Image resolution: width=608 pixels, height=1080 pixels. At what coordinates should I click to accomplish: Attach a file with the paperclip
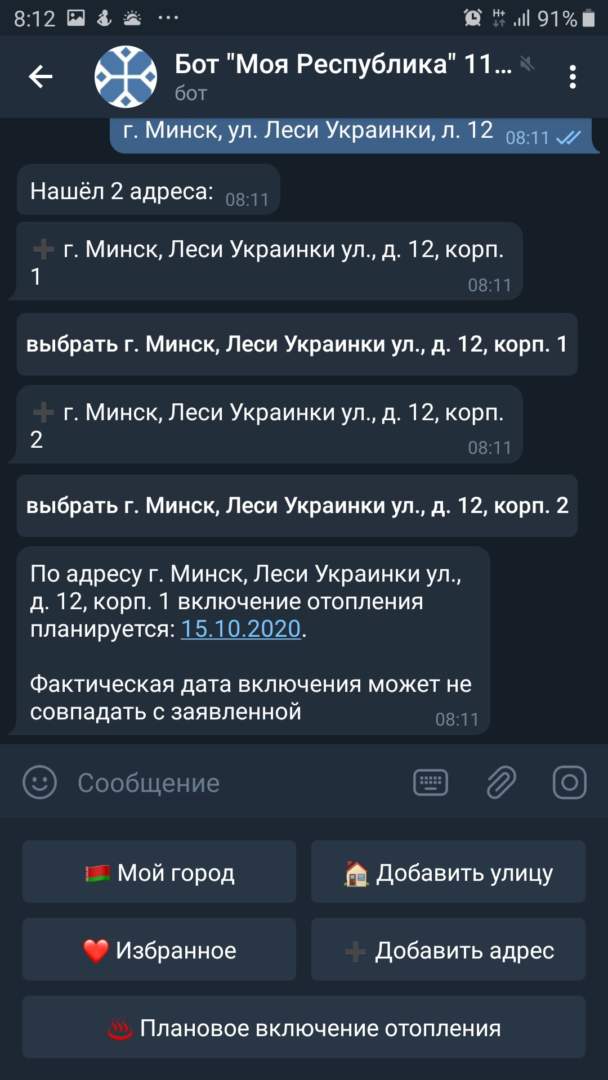pos(501,782)
